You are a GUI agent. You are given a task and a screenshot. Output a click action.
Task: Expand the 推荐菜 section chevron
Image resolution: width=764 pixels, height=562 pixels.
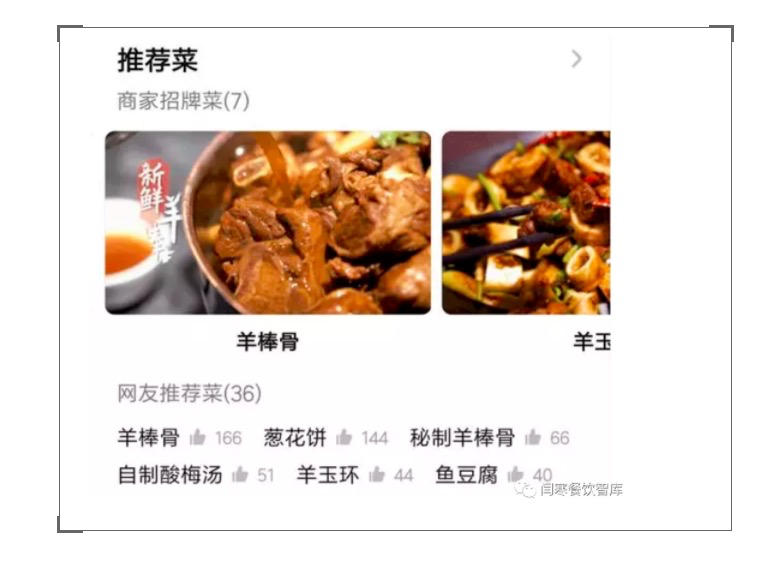pos(576,59)
